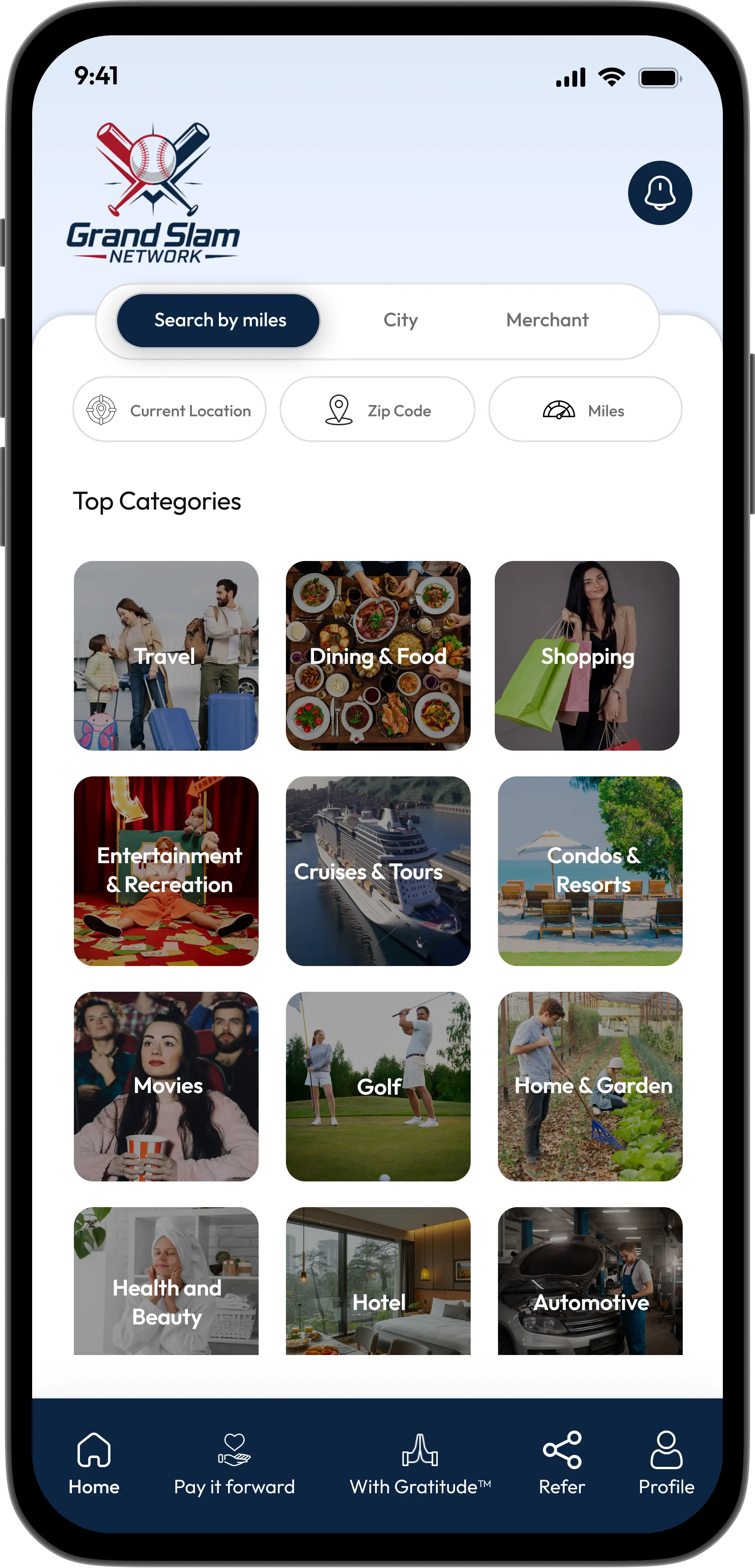Image resolution: width=755 pixels, height=1568 pixels.
Task: Select the Golf category tile
Action: (378, 1086)
